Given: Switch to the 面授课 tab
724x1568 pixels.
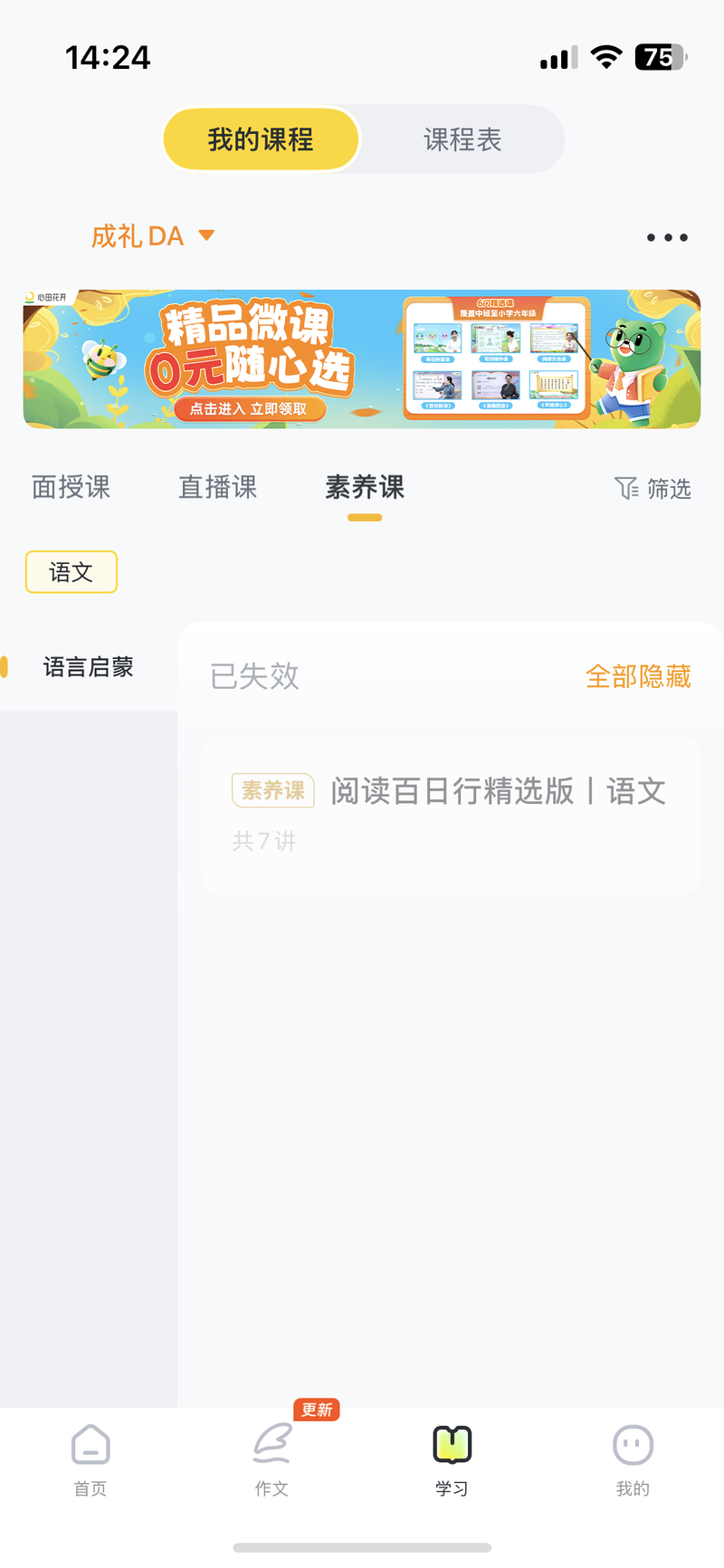Looking at the screenshot, I should click(71, 488).
